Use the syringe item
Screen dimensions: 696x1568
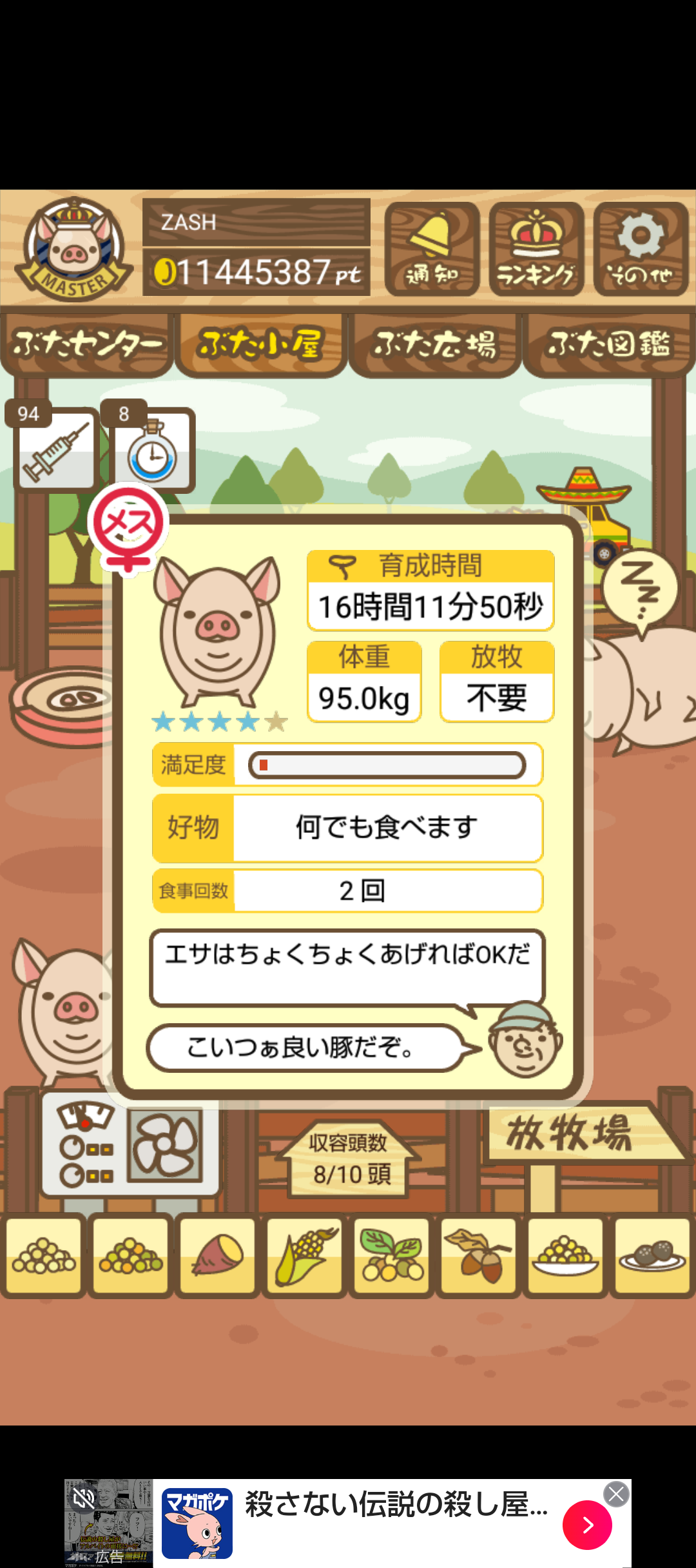coord(55,449)
